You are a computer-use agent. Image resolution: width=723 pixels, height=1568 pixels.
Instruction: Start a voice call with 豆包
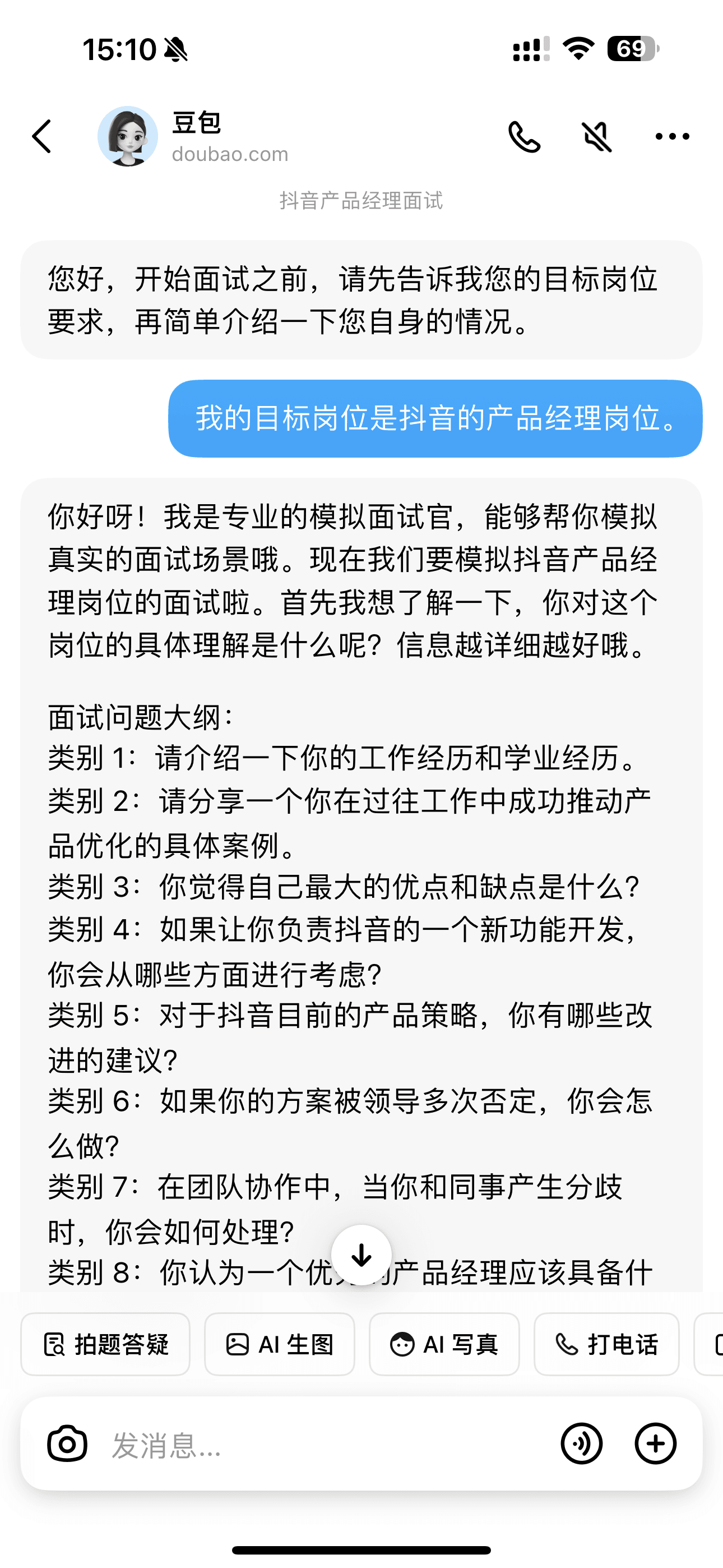tap(524, 136)
